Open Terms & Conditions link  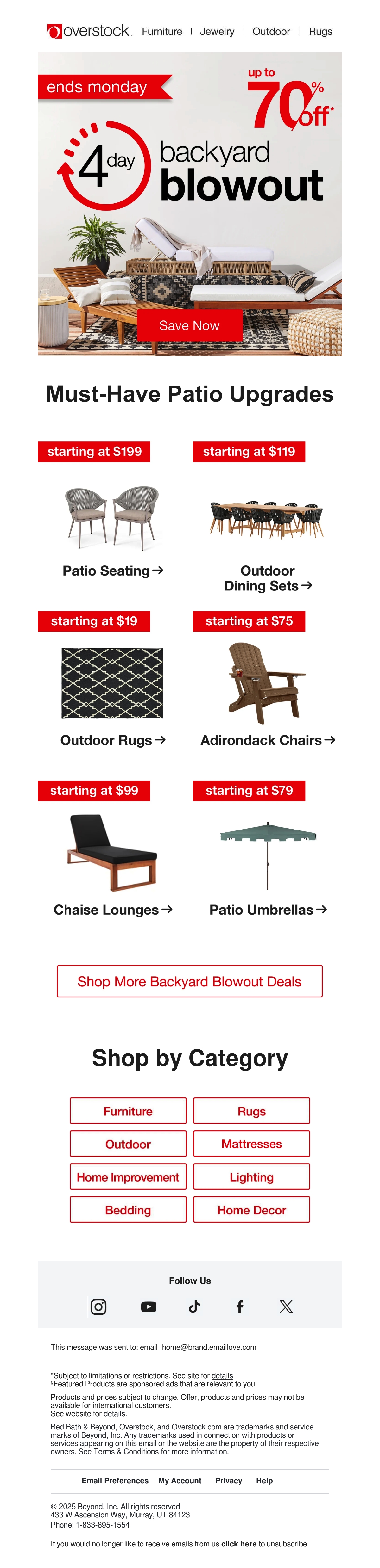[126, 1451]
